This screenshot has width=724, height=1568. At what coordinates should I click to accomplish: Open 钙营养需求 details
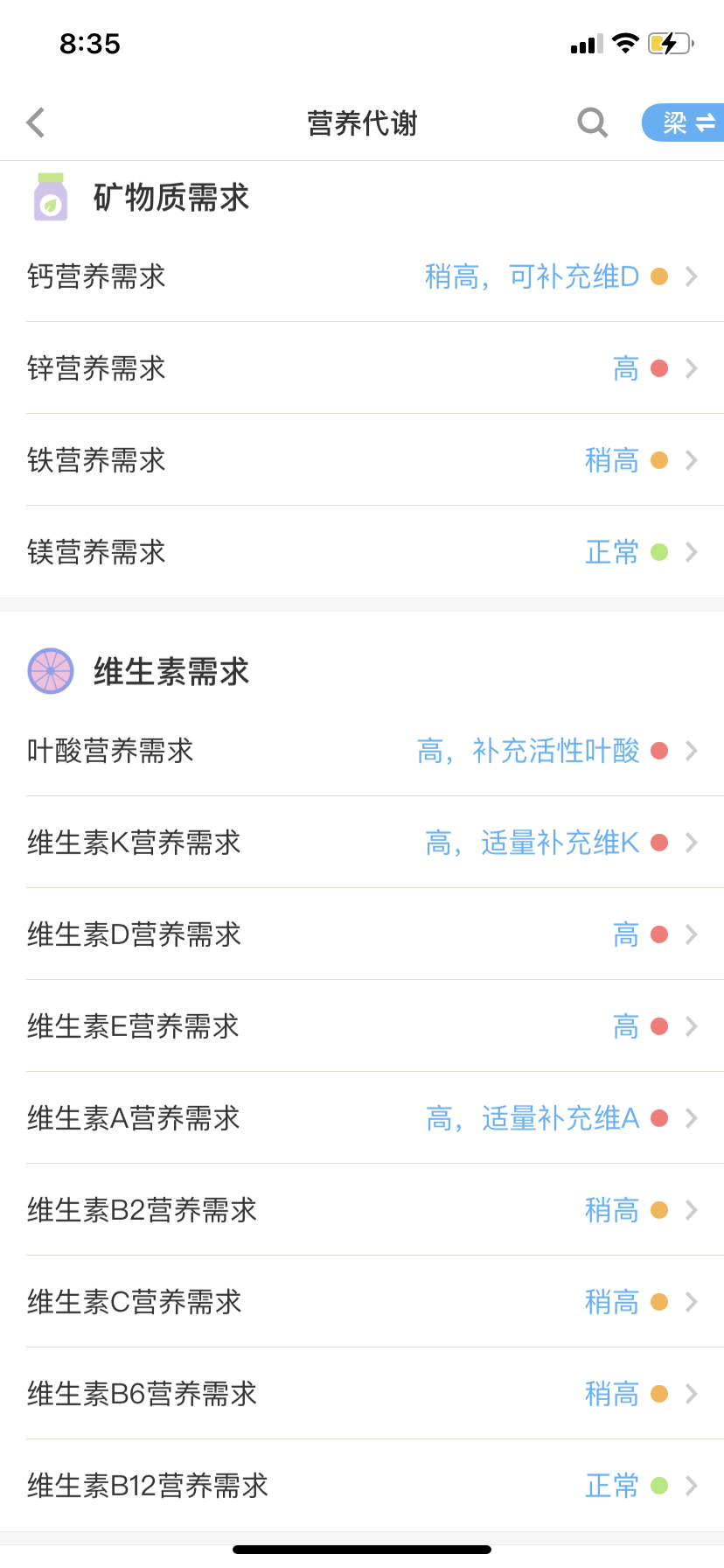[362, 276]
